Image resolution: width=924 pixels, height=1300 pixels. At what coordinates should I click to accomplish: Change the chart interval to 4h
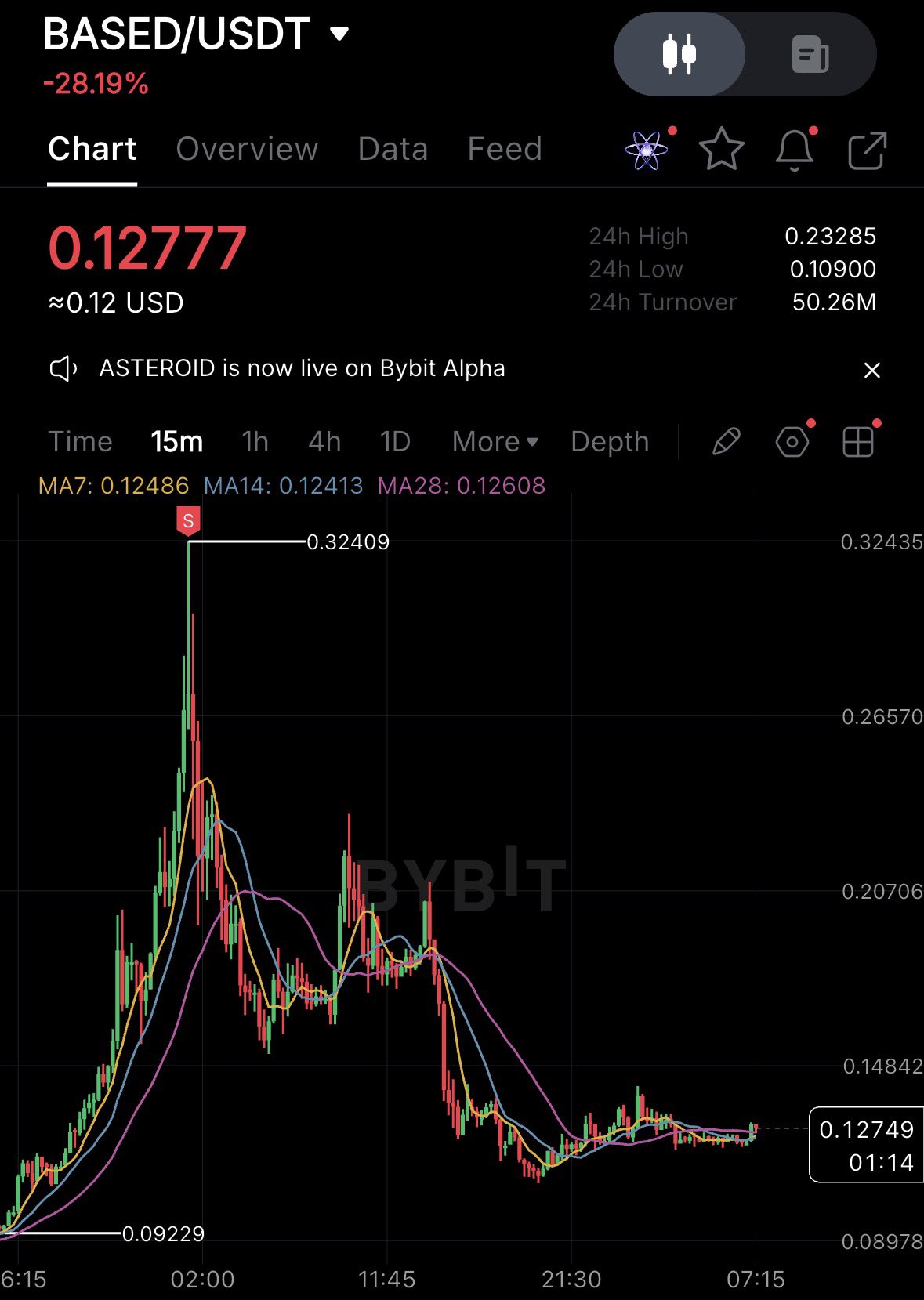[324, 442]
